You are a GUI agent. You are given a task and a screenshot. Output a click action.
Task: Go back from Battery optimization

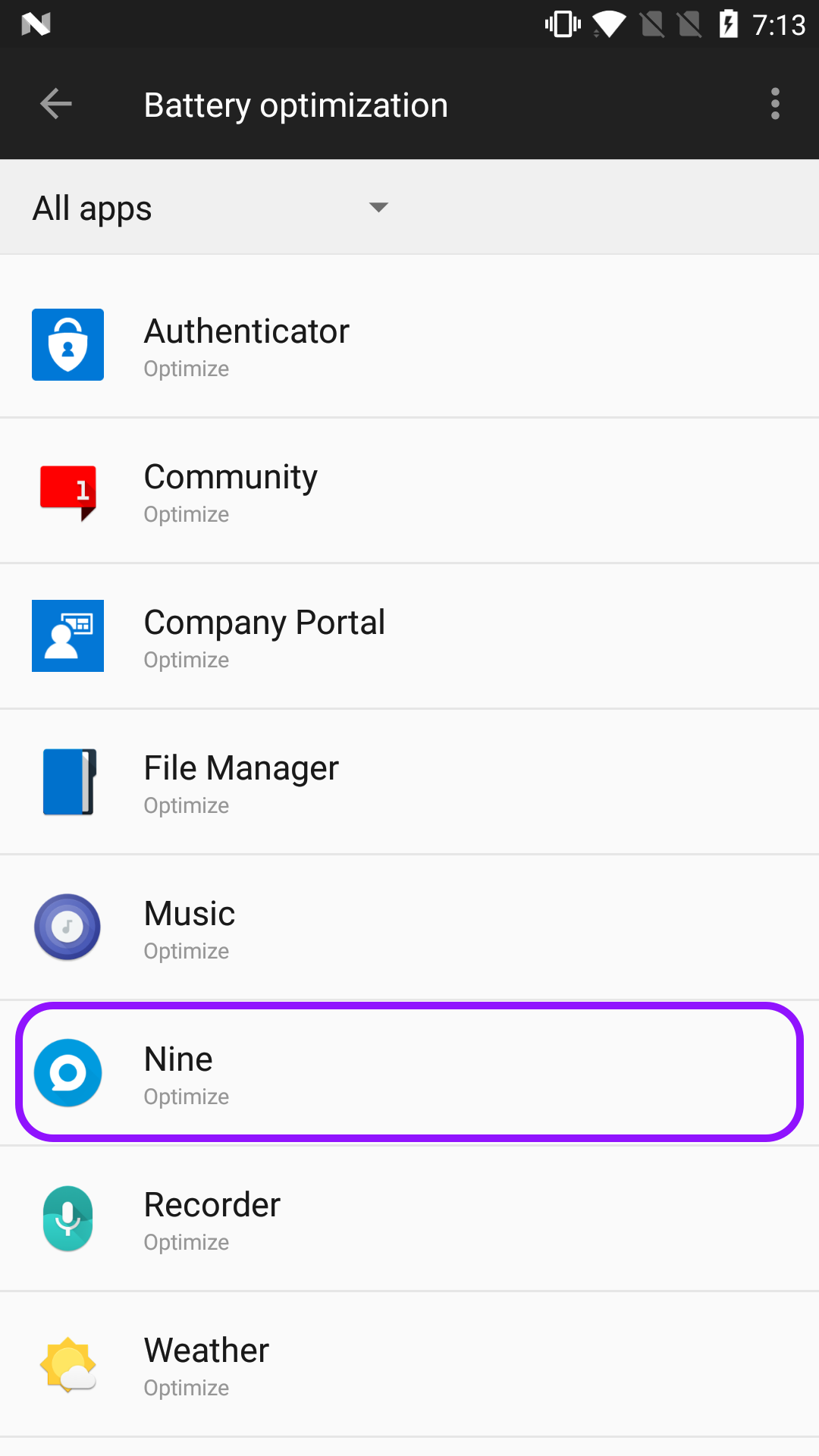[x=56, y=104]
